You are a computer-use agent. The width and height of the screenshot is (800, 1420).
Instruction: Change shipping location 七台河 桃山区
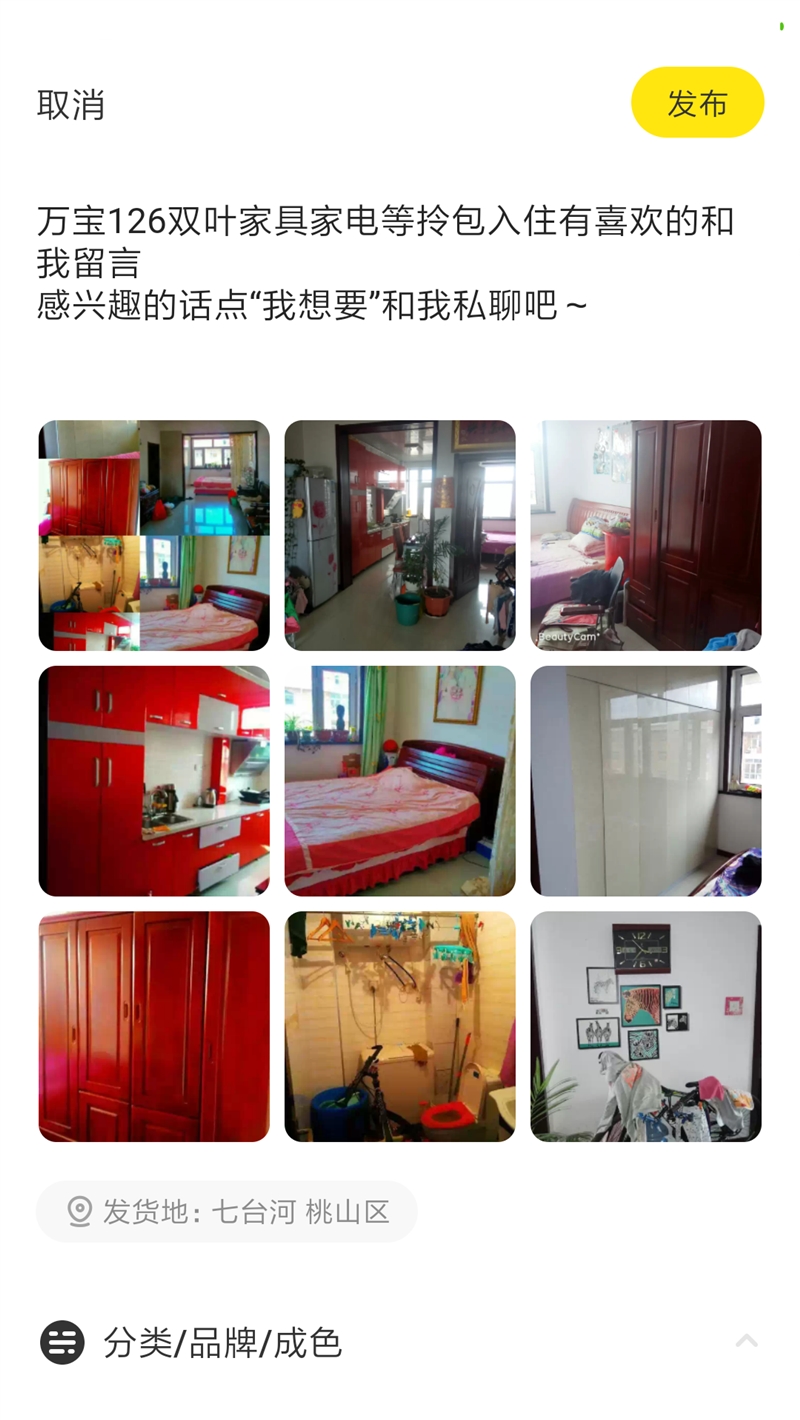pyautogui.click(x=227, y=1212)
